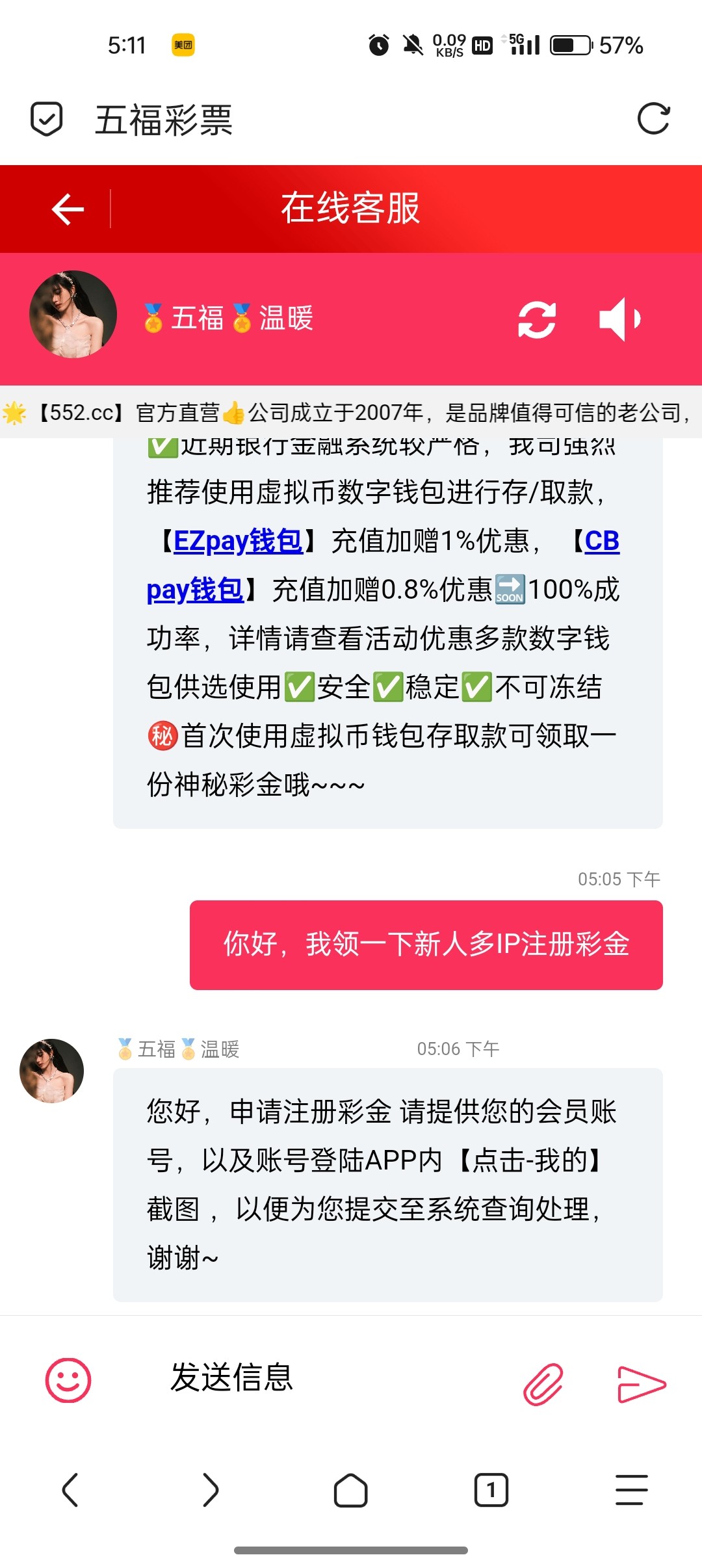Reload the page with the refresh icon

(653, 119)
